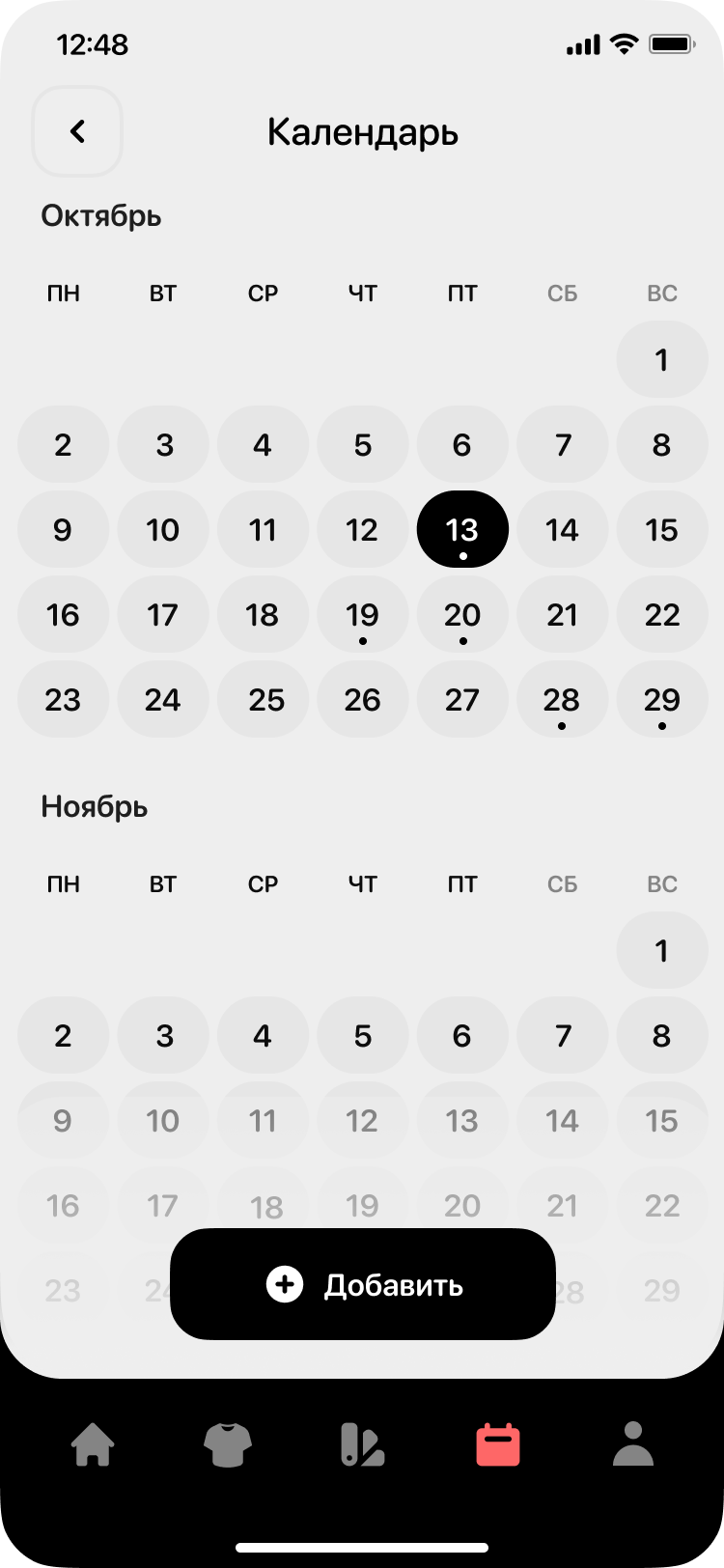Select October 28 Saturday date
This screenshot has width=724, height=1568.
pyautogui.click(x=562, y=700)
